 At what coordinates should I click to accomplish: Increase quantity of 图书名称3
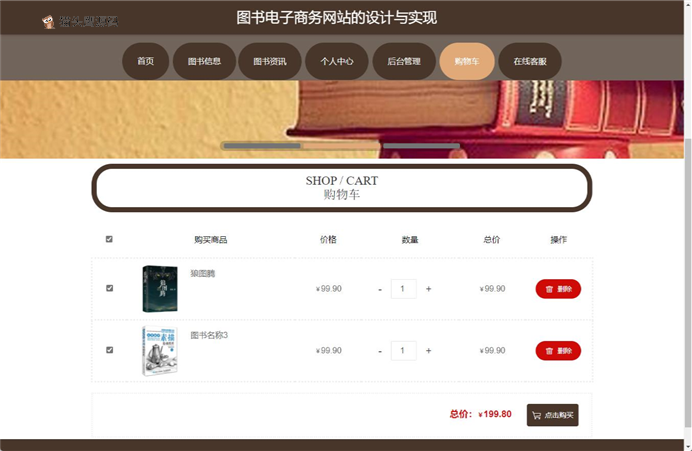click(429, 351)
